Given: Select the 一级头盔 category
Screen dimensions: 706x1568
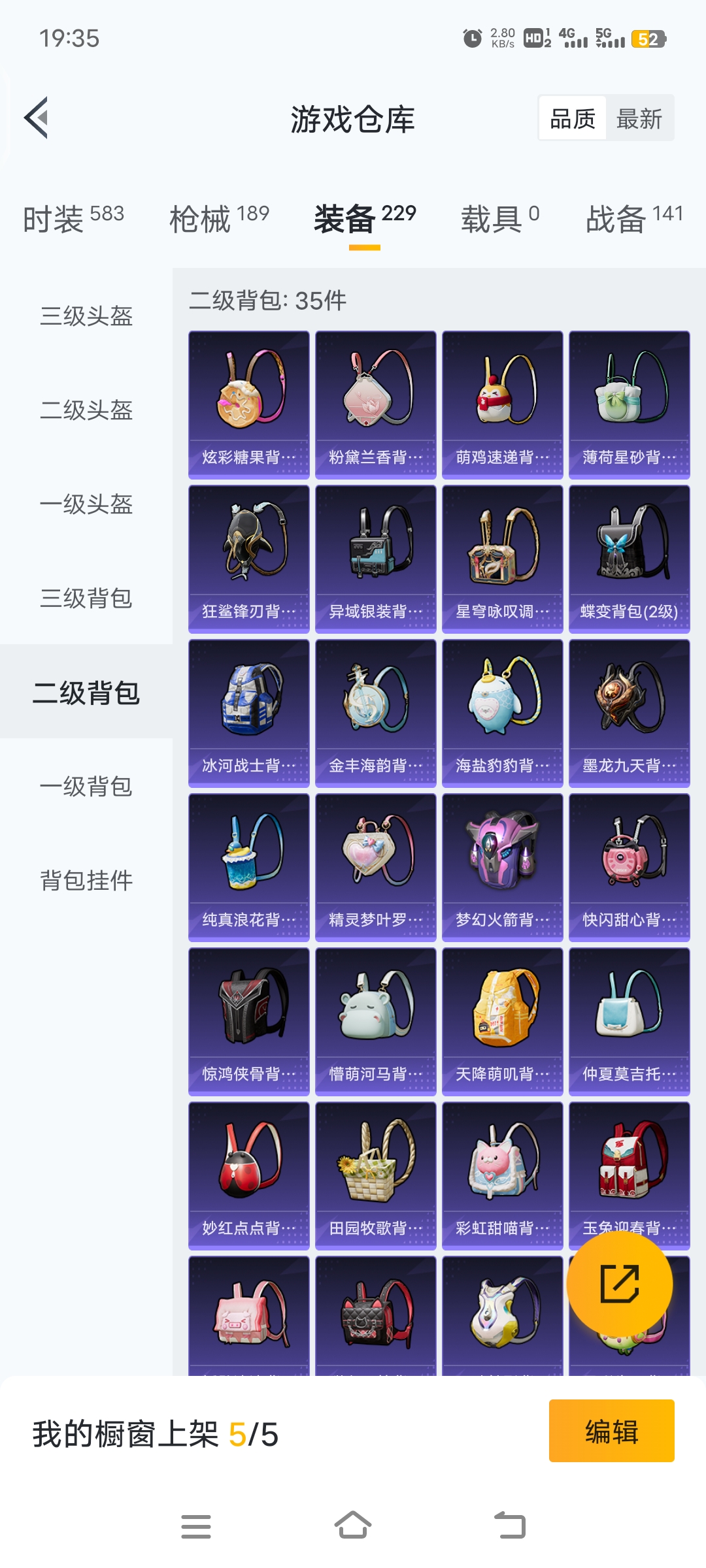Looking at the screenshot, I should pyautogui.click(x=86, y=504).
